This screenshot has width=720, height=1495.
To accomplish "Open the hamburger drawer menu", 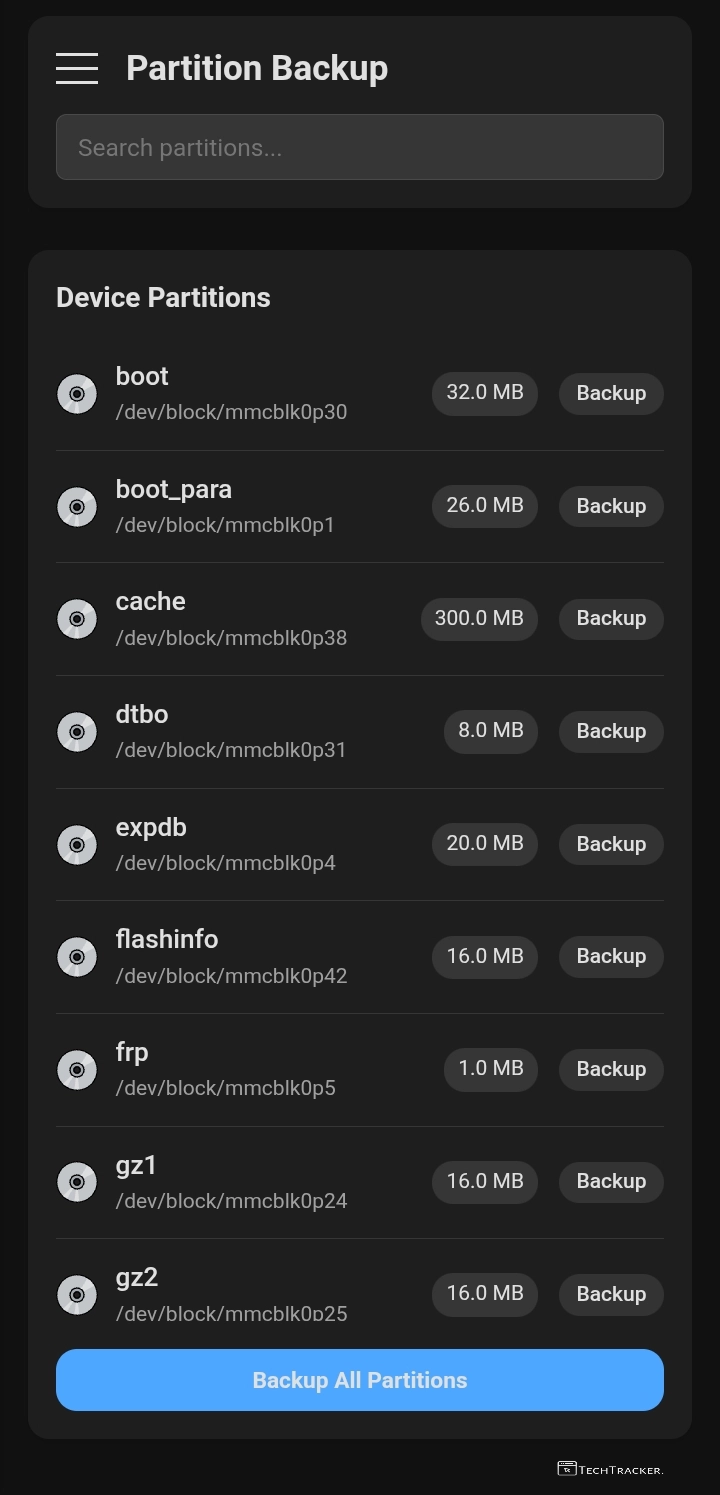I will (77, 68).
